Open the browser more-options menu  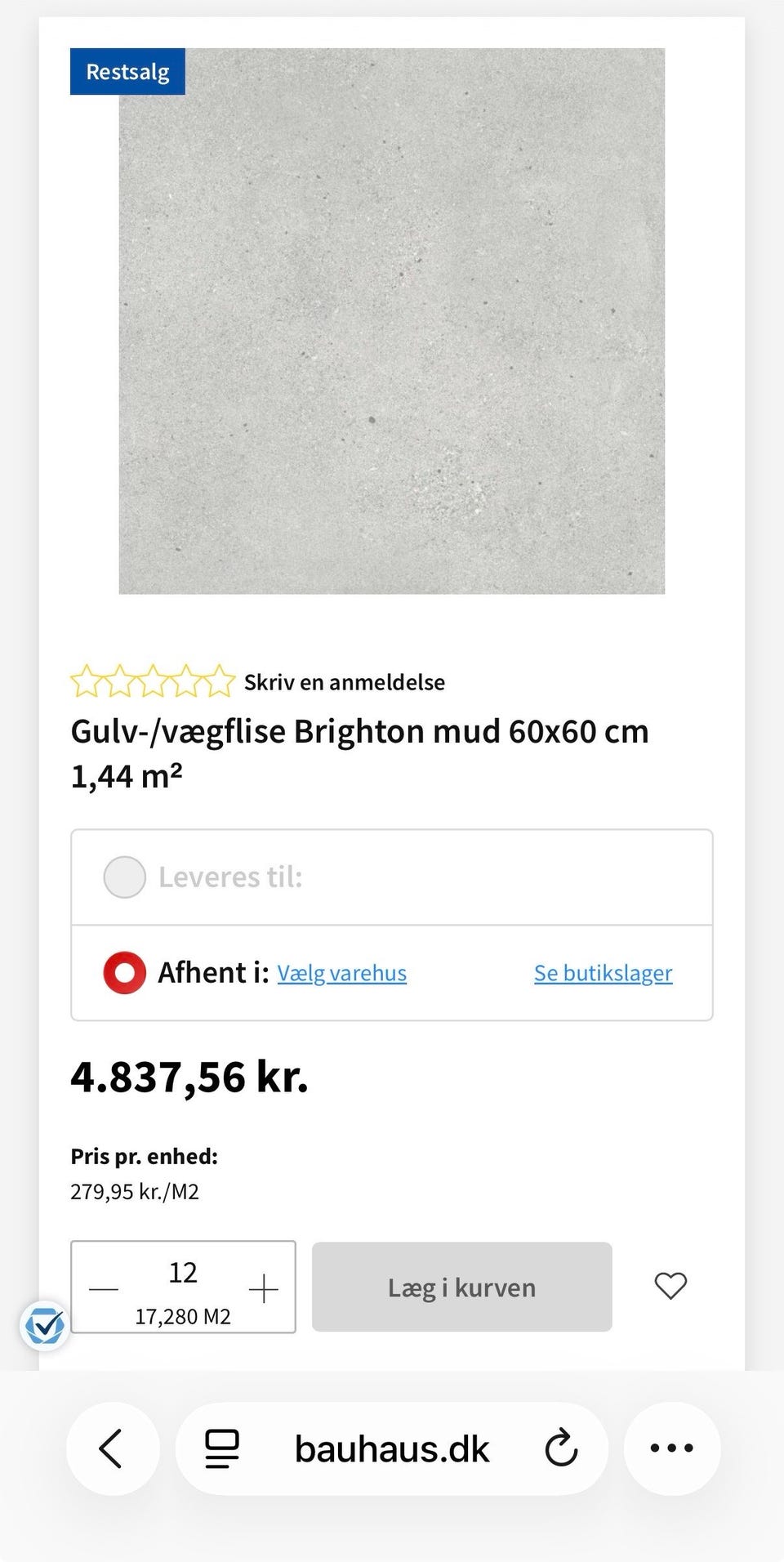[x=670, y=1448]
